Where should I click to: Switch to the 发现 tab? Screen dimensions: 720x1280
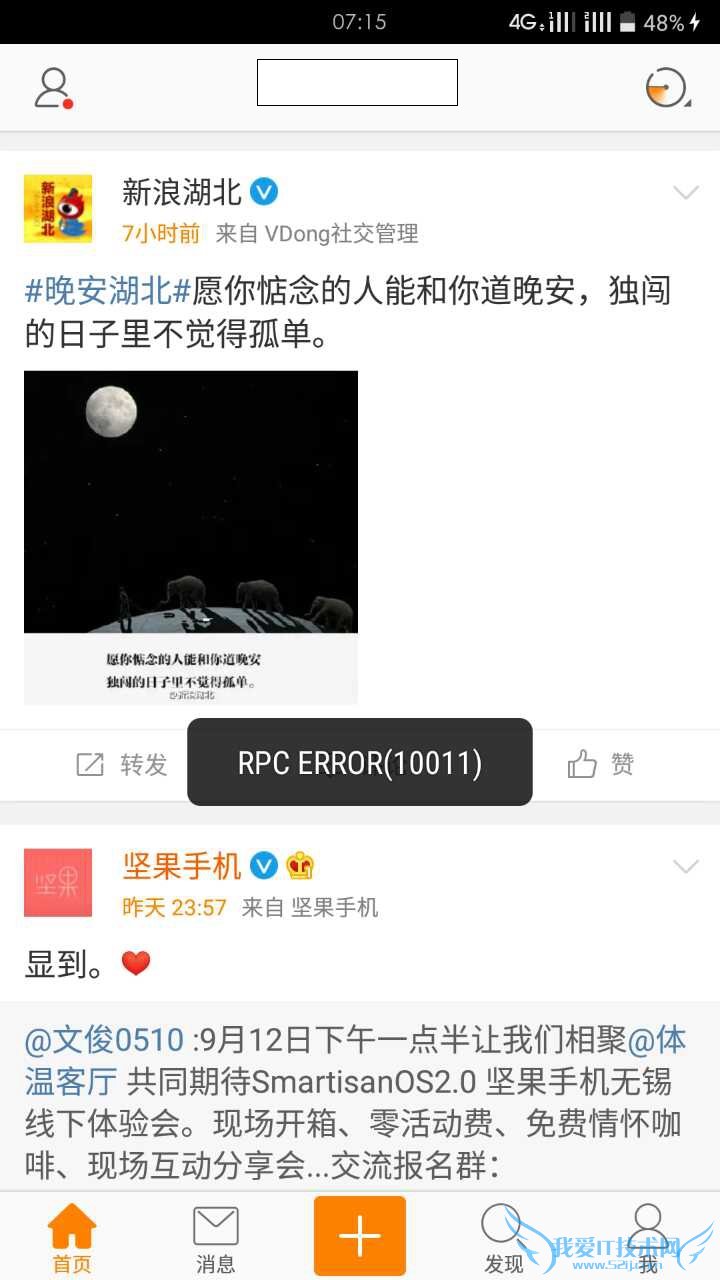point(503,1238)
